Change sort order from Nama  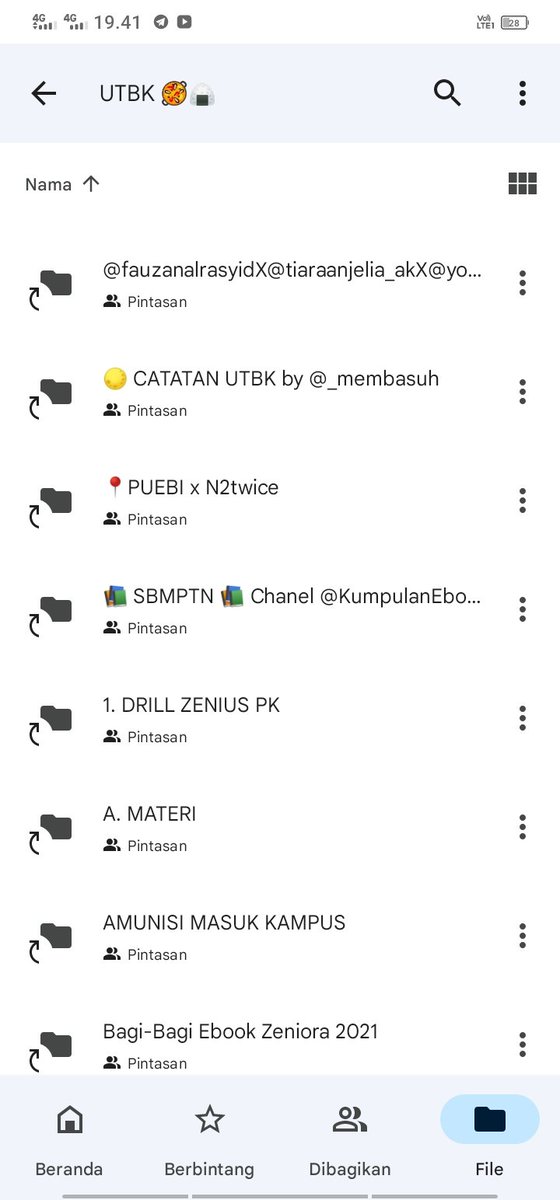[x=63, y=184]
